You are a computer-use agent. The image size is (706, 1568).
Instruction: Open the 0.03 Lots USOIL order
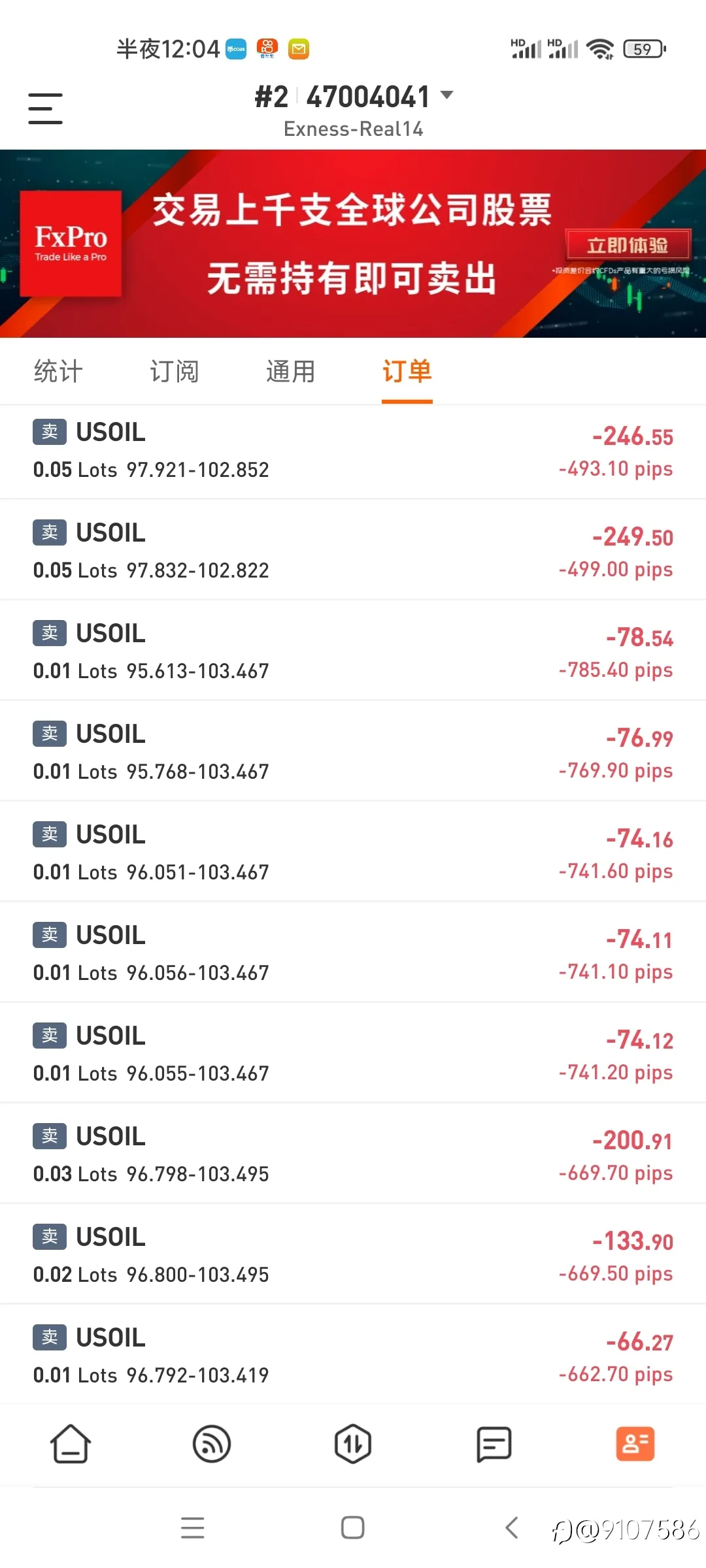click(353, 1154)
